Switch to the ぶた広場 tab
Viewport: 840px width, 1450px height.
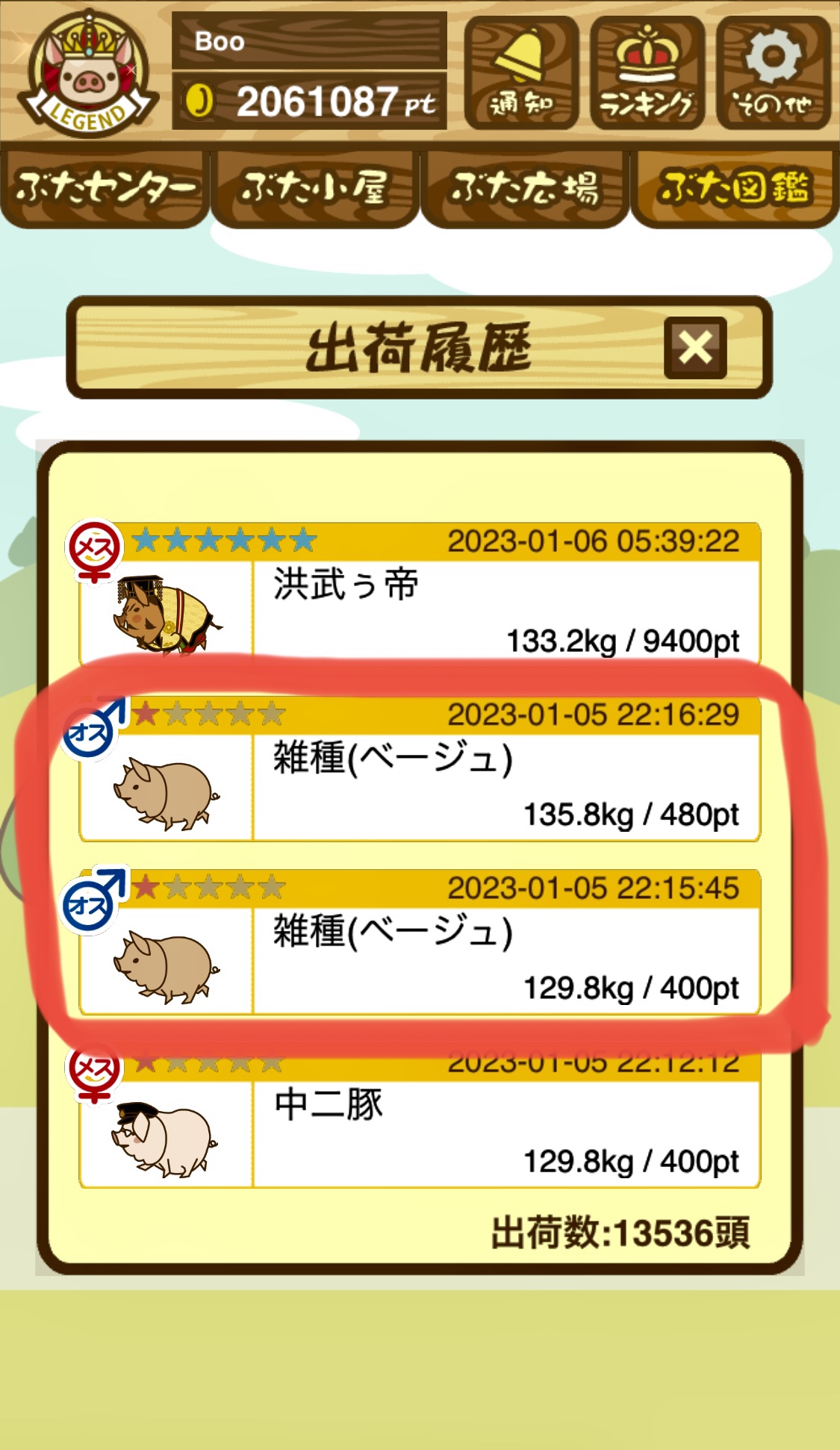click(x=524, y=187)
